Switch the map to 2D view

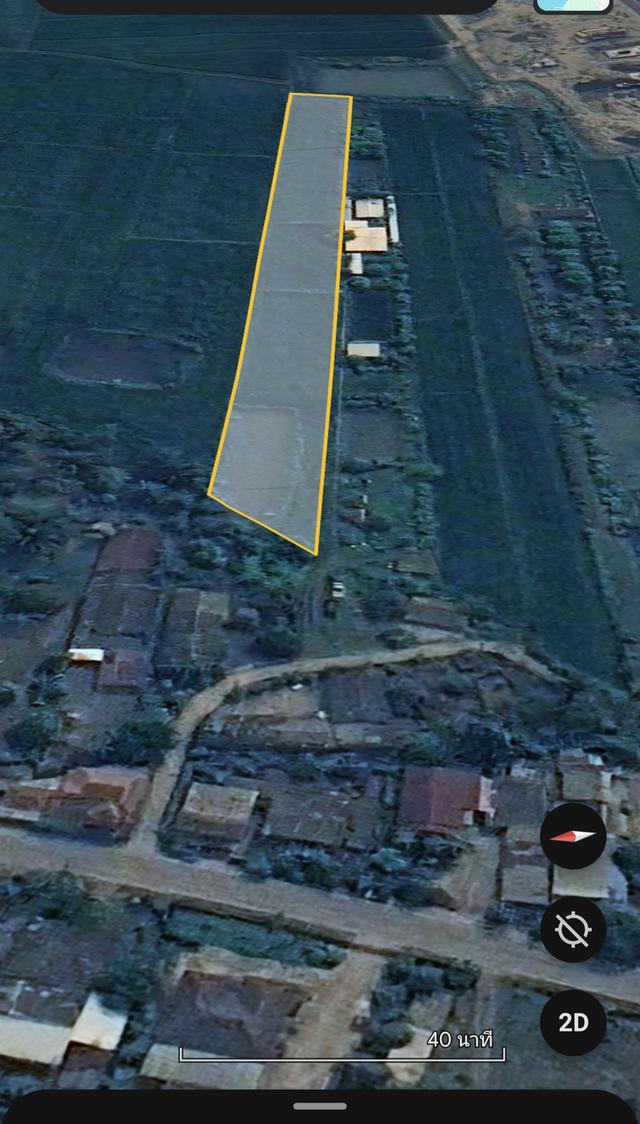[573, 1022]
